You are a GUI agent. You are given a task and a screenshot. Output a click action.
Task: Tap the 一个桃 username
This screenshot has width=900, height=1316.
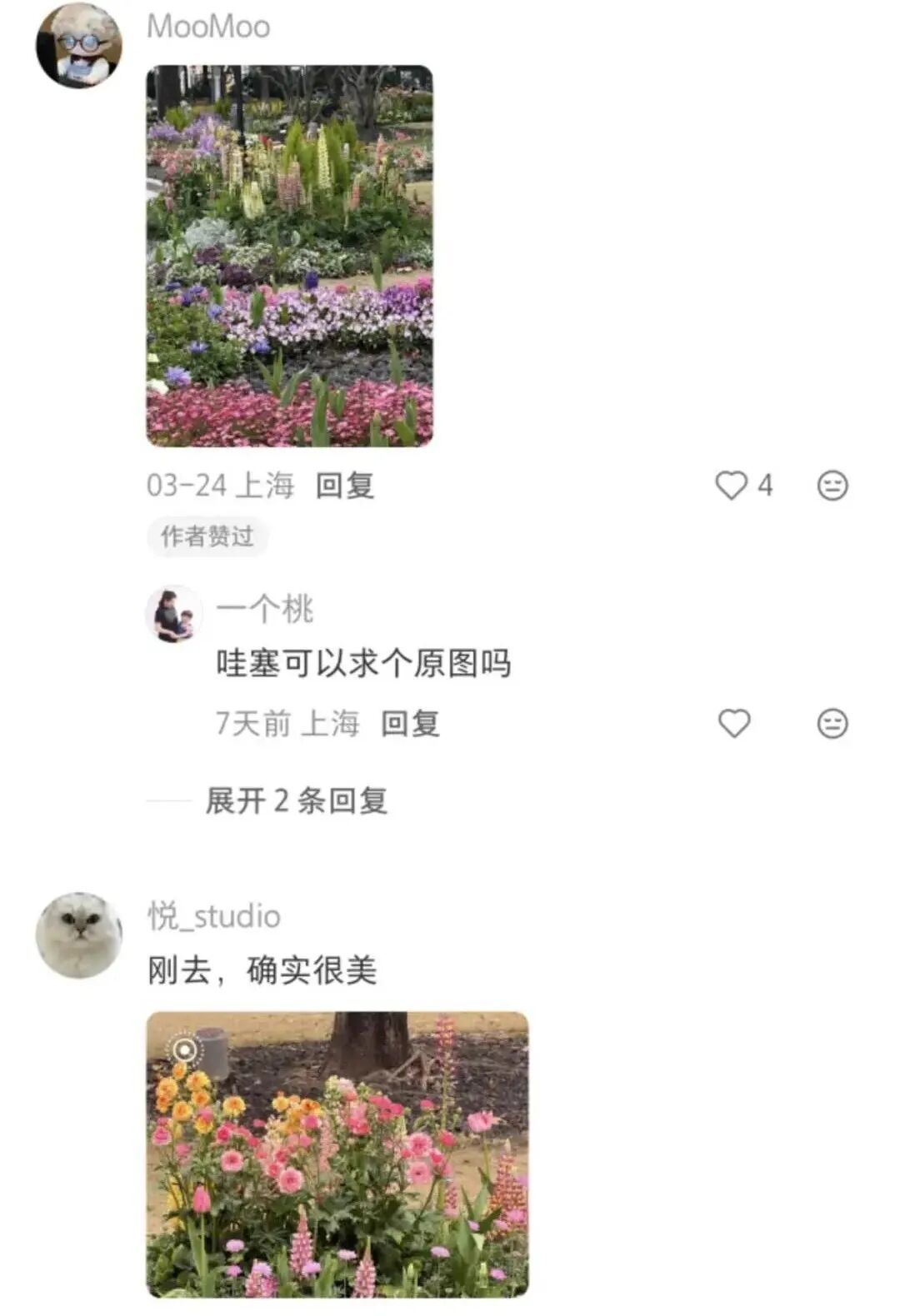pos(264,609)
